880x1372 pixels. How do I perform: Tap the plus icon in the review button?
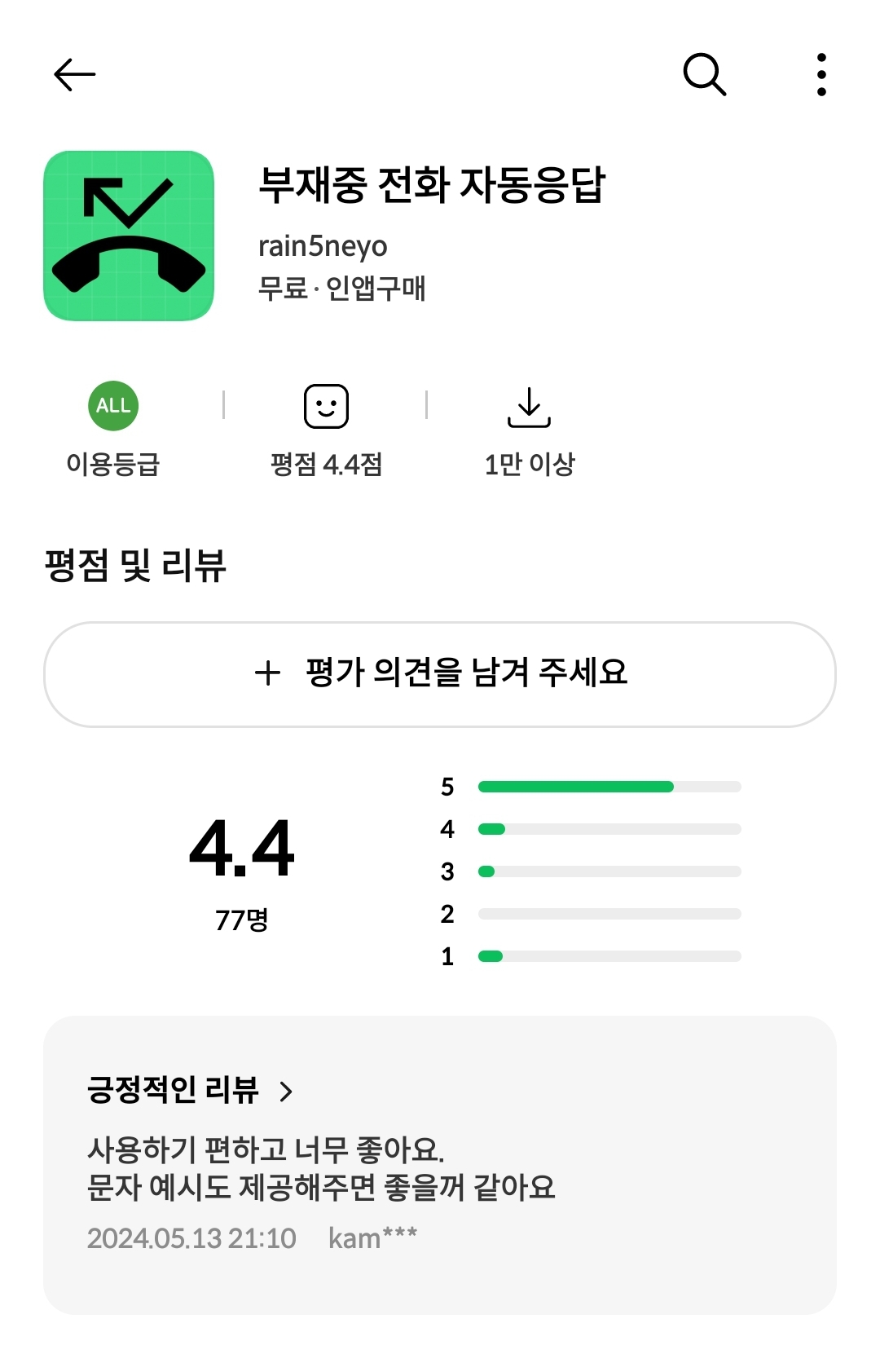[x=266, y=673]
